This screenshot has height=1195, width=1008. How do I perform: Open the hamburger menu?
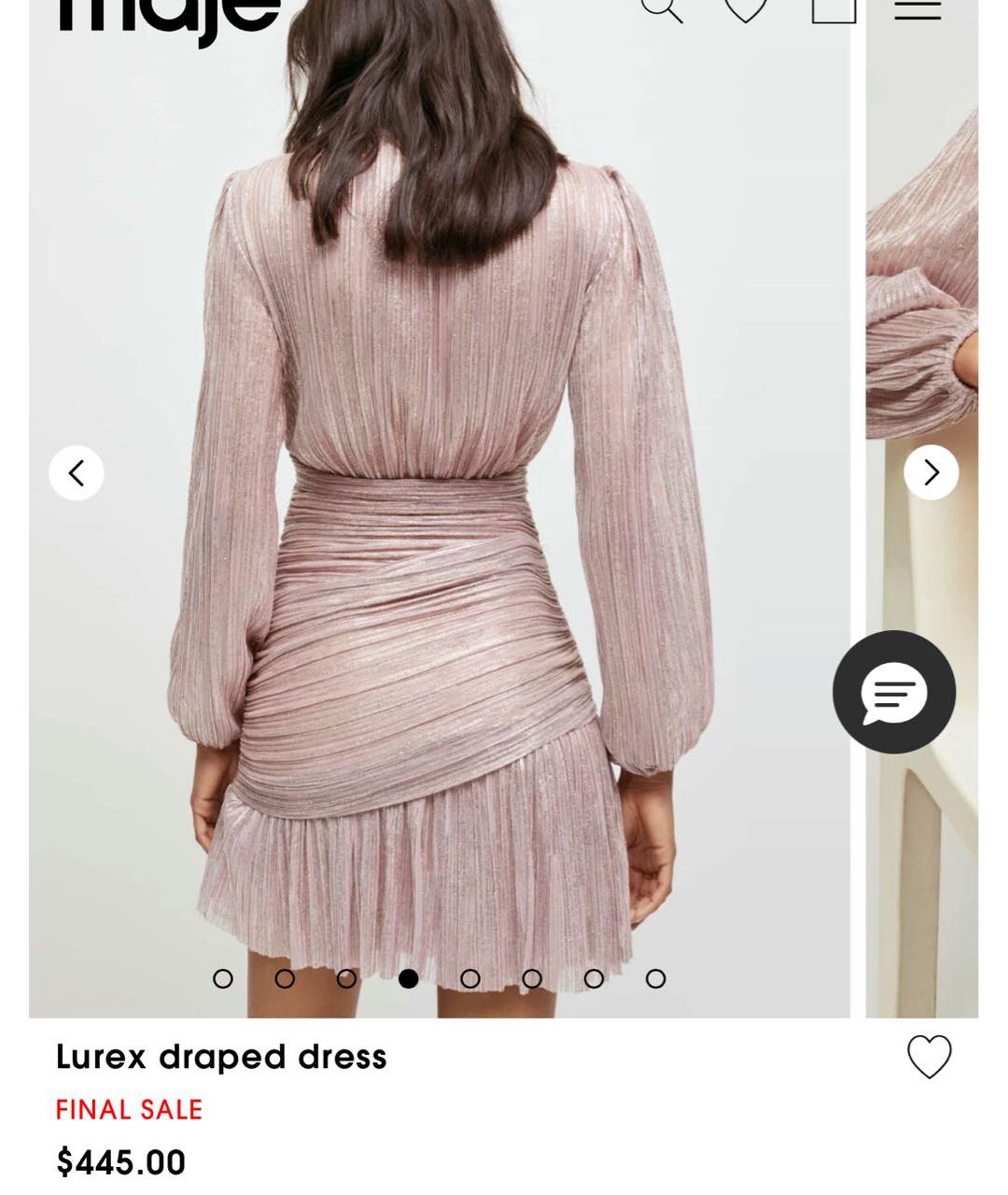click(917, 7)
